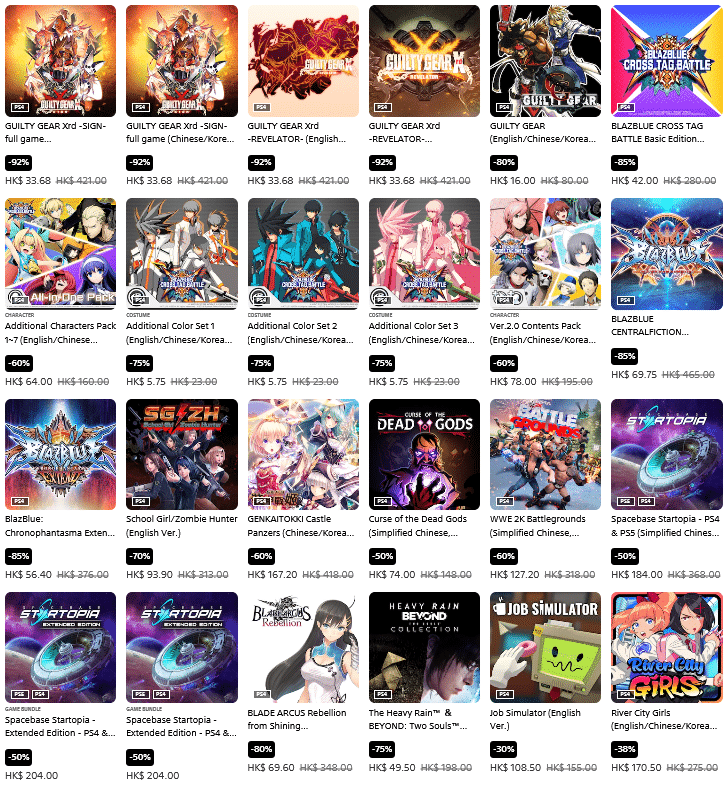
Task: Open Spacebase Startopia priced HK$ 184.00
Action: point(666,455)
